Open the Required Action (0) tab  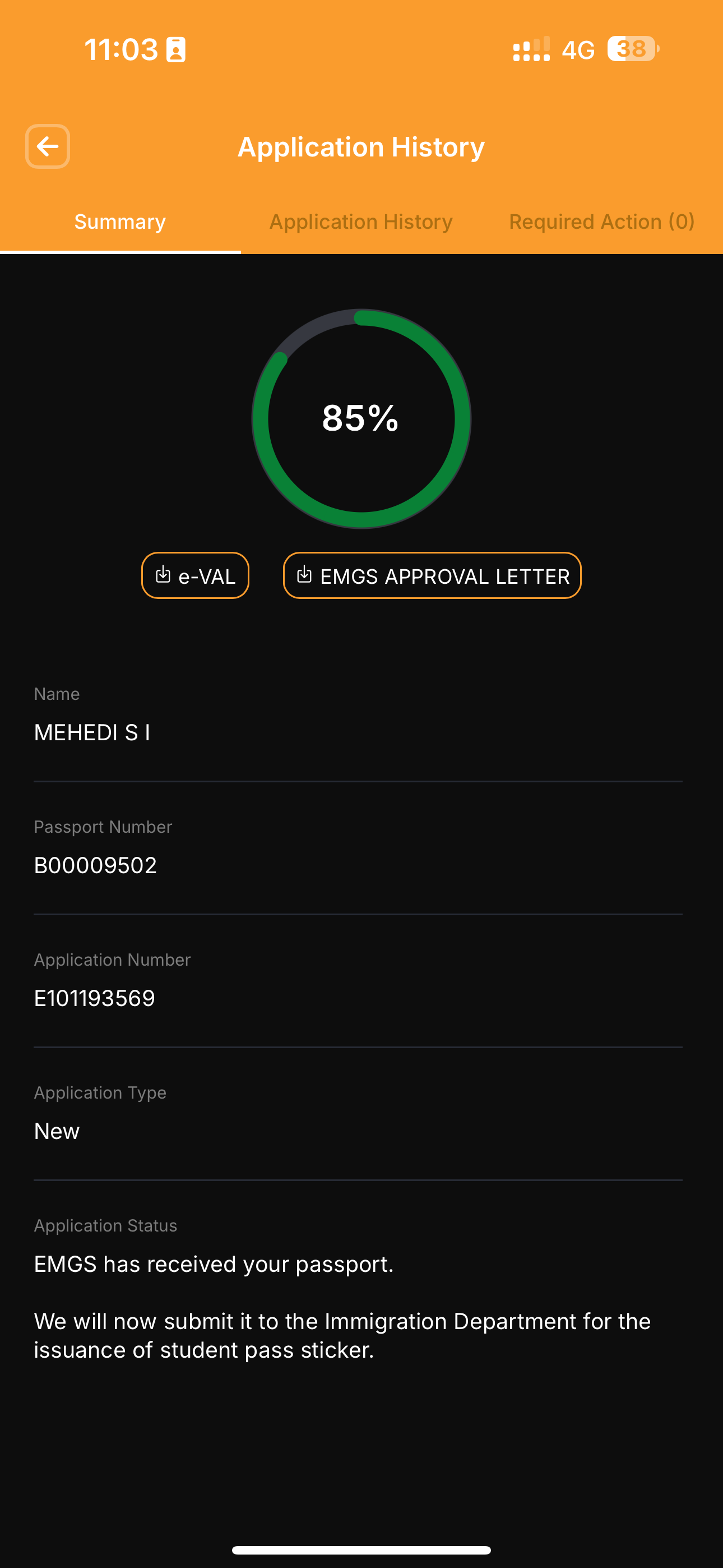click(601, 222)
